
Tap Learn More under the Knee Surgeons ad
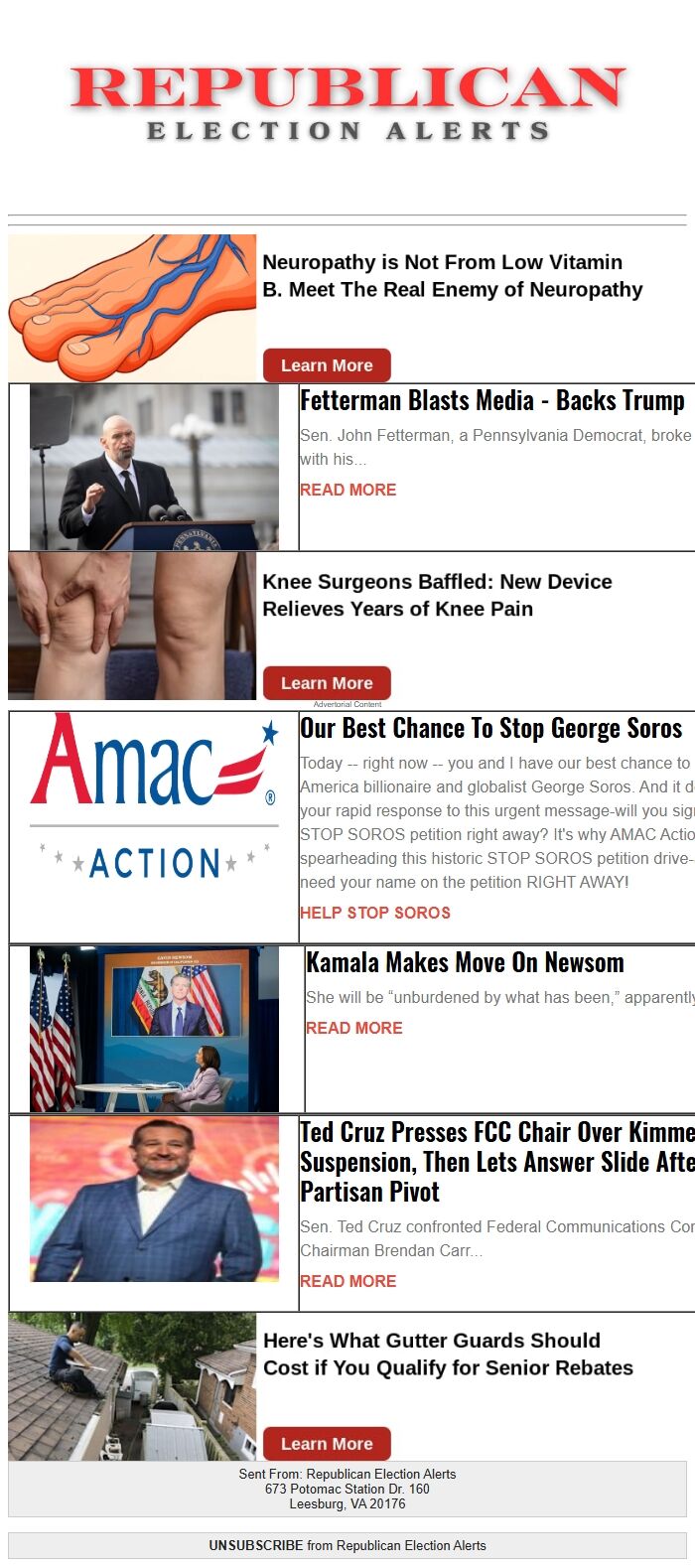(326, 683)
